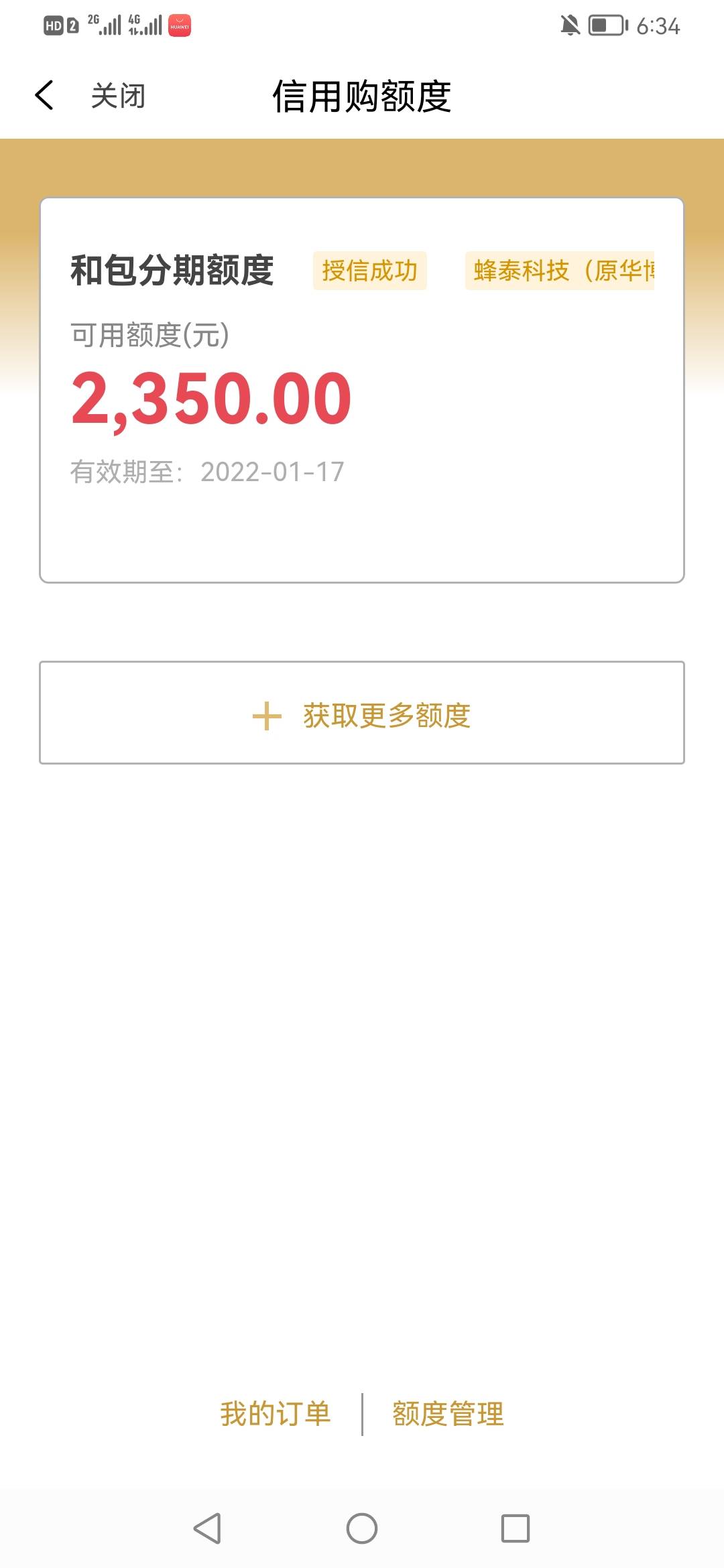Viewport: 724px width, 1568px height.
Task: Go back using the header arrow
Action: (x=44, y=95)
